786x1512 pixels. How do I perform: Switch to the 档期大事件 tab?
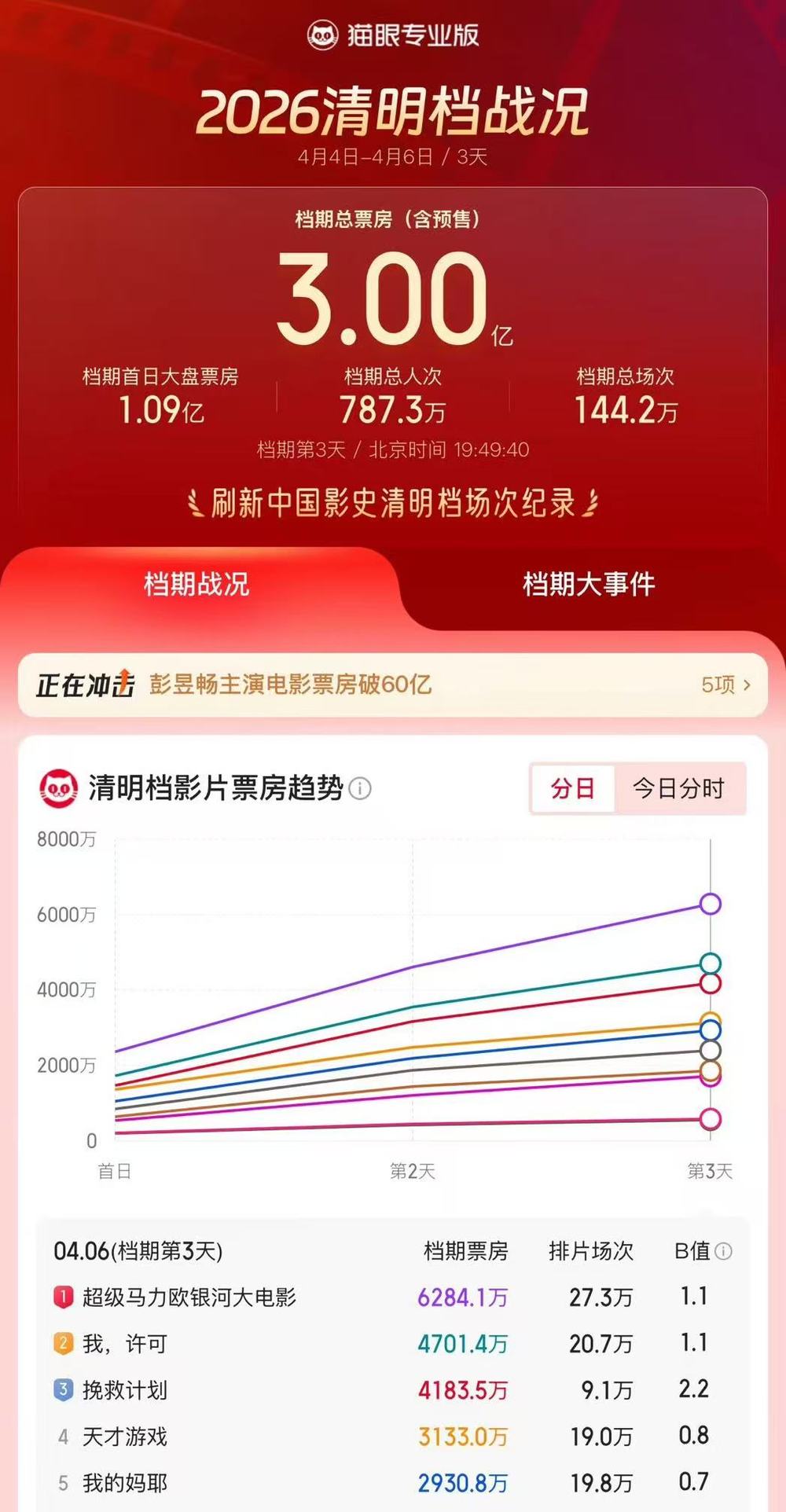(589, 585)
